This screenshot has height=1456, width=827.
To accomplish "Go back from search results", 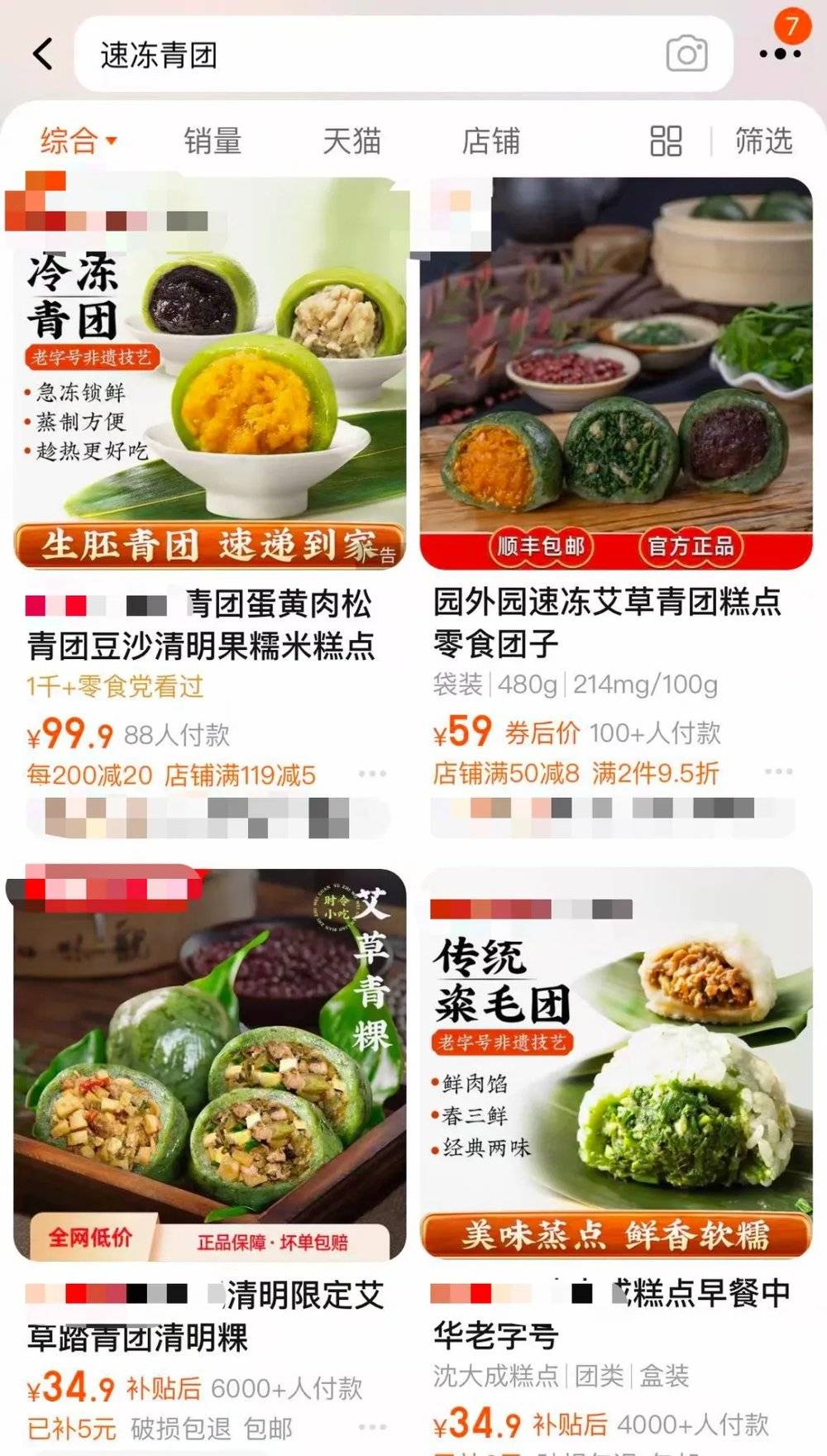I will [x=43, y=55].
